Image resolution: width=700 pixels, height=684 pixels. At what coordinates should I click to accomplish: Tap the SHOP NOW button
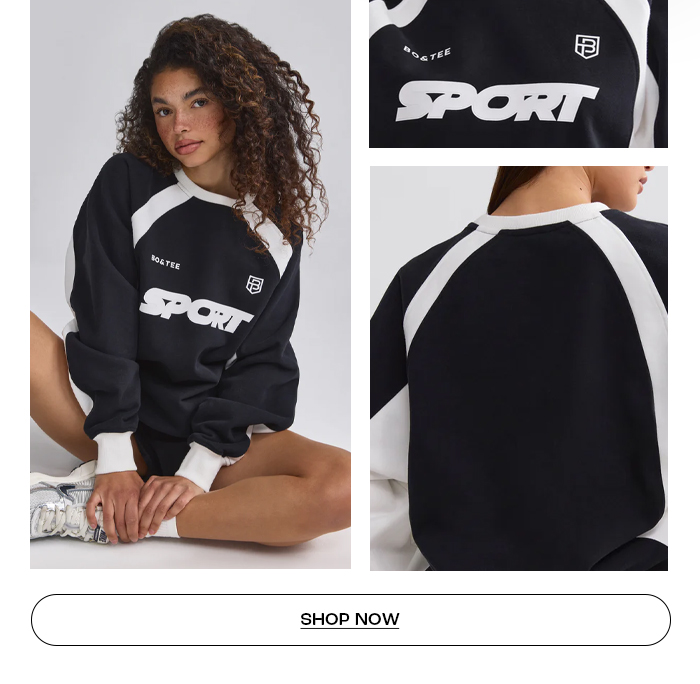tap(350, 620)
